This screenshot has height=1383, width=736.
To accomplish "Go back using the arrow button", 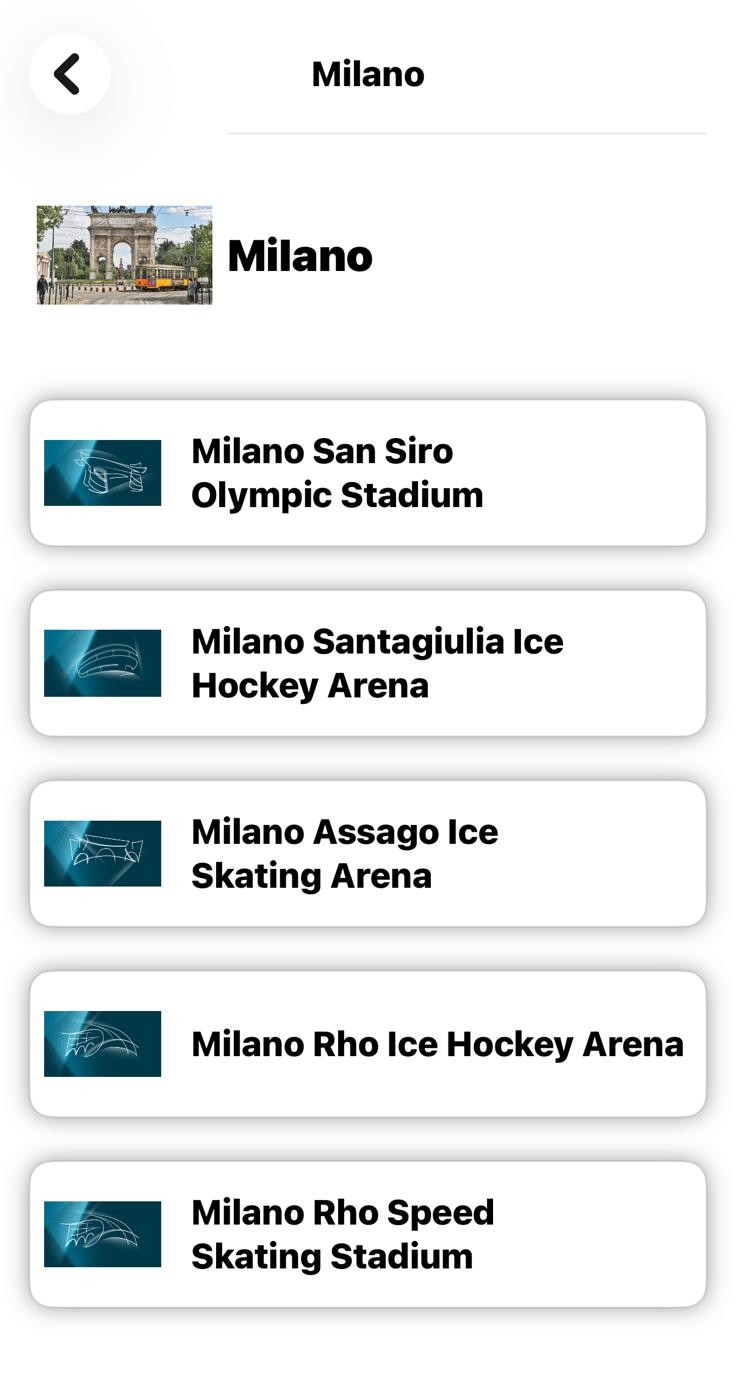I will pyautogui.click(x=68, y=74).
